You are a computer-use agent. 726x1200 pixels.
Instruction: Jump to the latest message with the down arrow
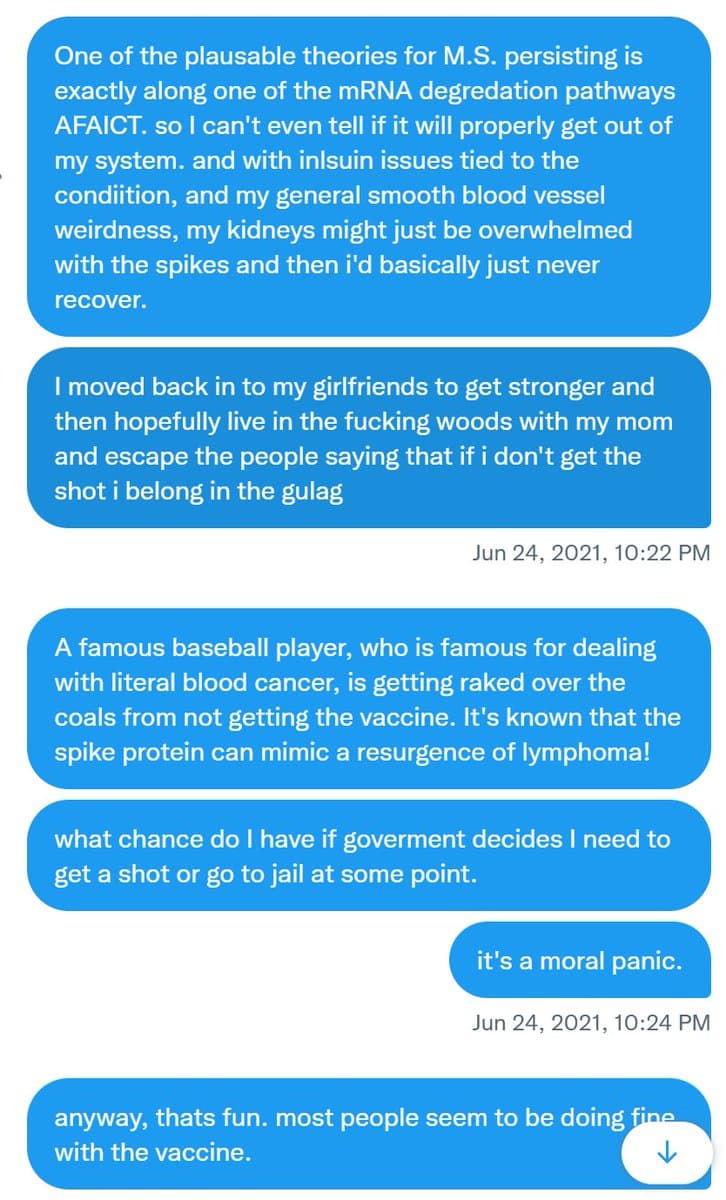[x=666, y=1152]
